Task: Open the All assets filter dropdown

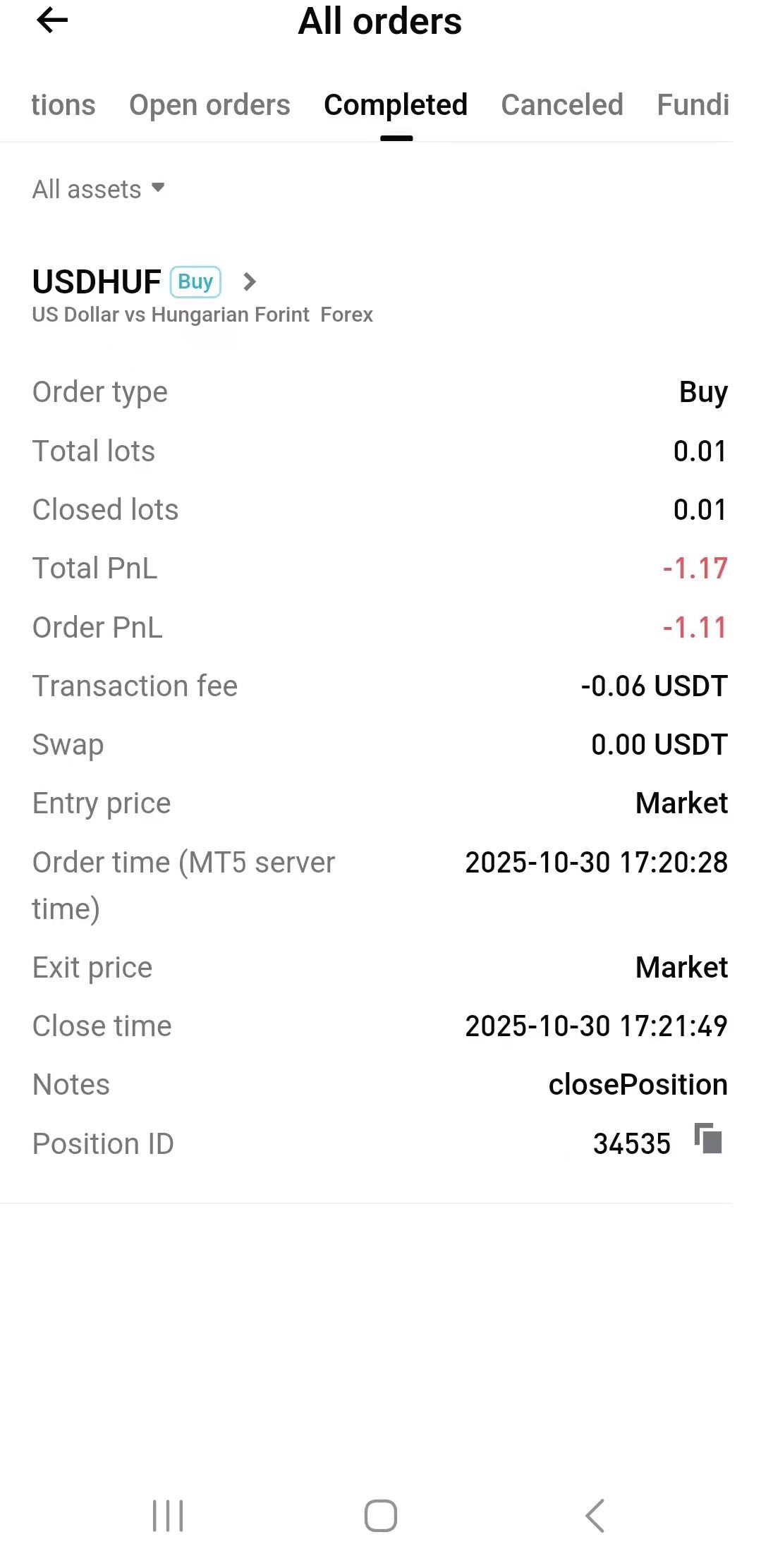Action: click(x=99, y=188)
